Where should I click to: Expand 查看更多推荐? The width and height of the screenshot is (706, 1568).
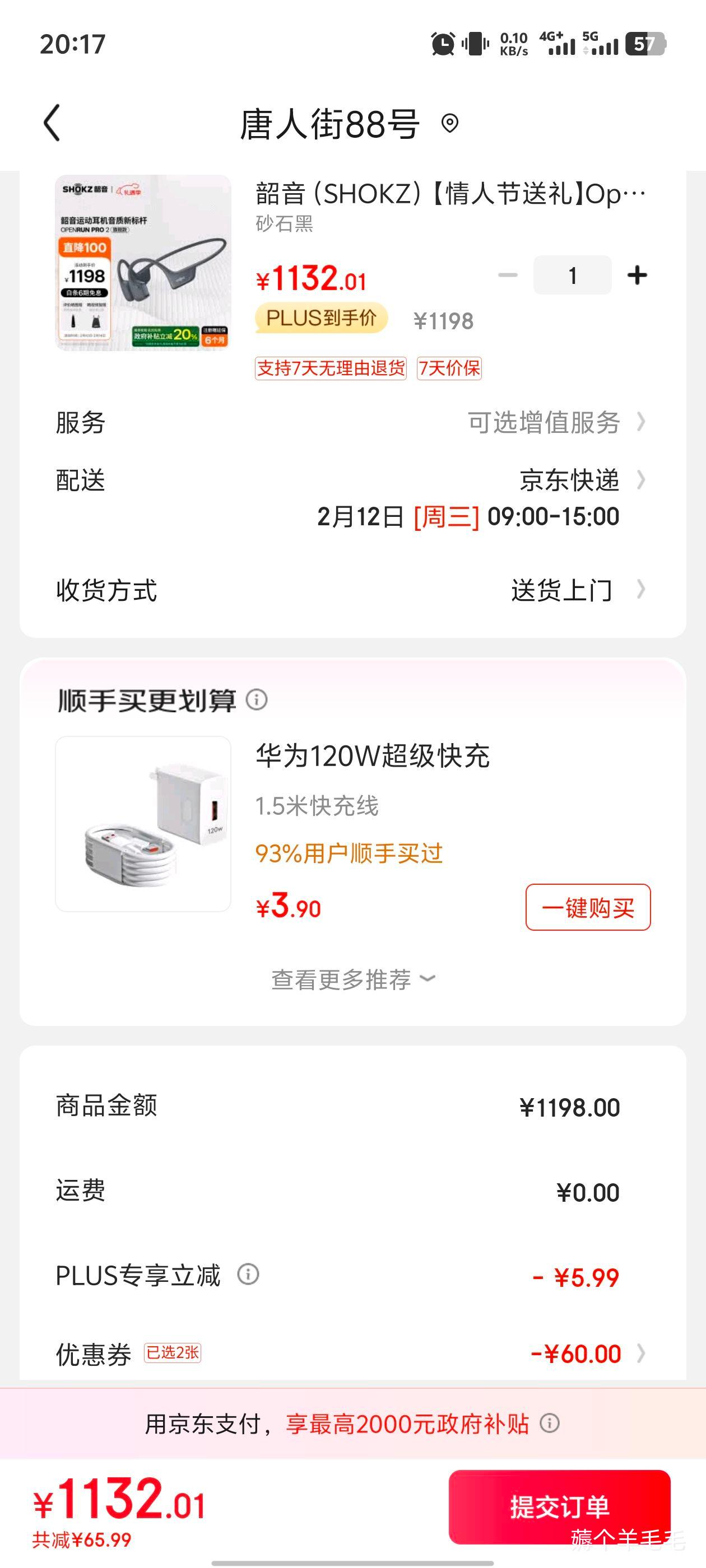pyautogui.click(x=352, y=979)
